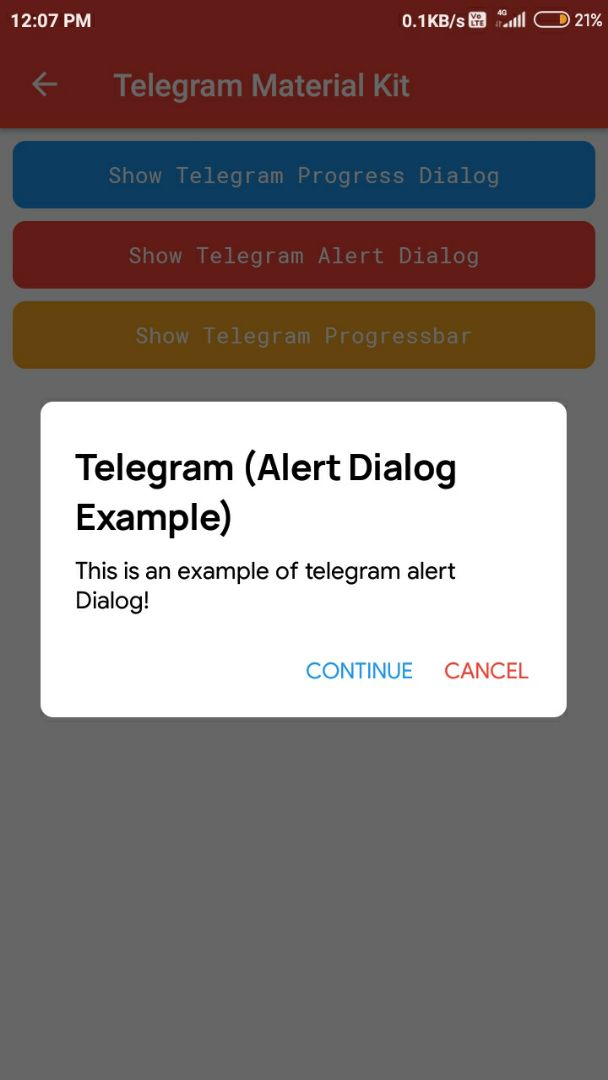
Task: Dismiss the dialog with CANCEL
Action: click(x=486, y=670)
